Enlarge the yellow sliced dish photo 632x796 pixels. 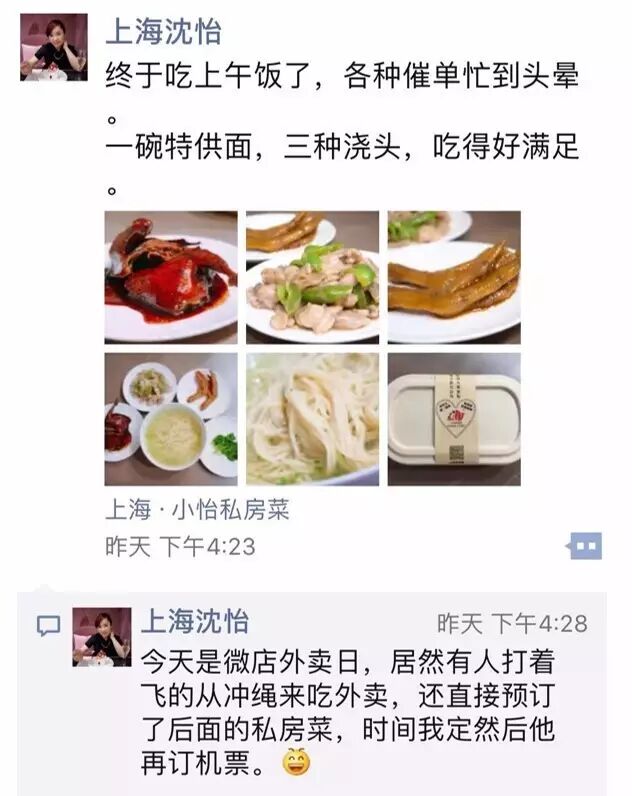(x=454, y=277)
